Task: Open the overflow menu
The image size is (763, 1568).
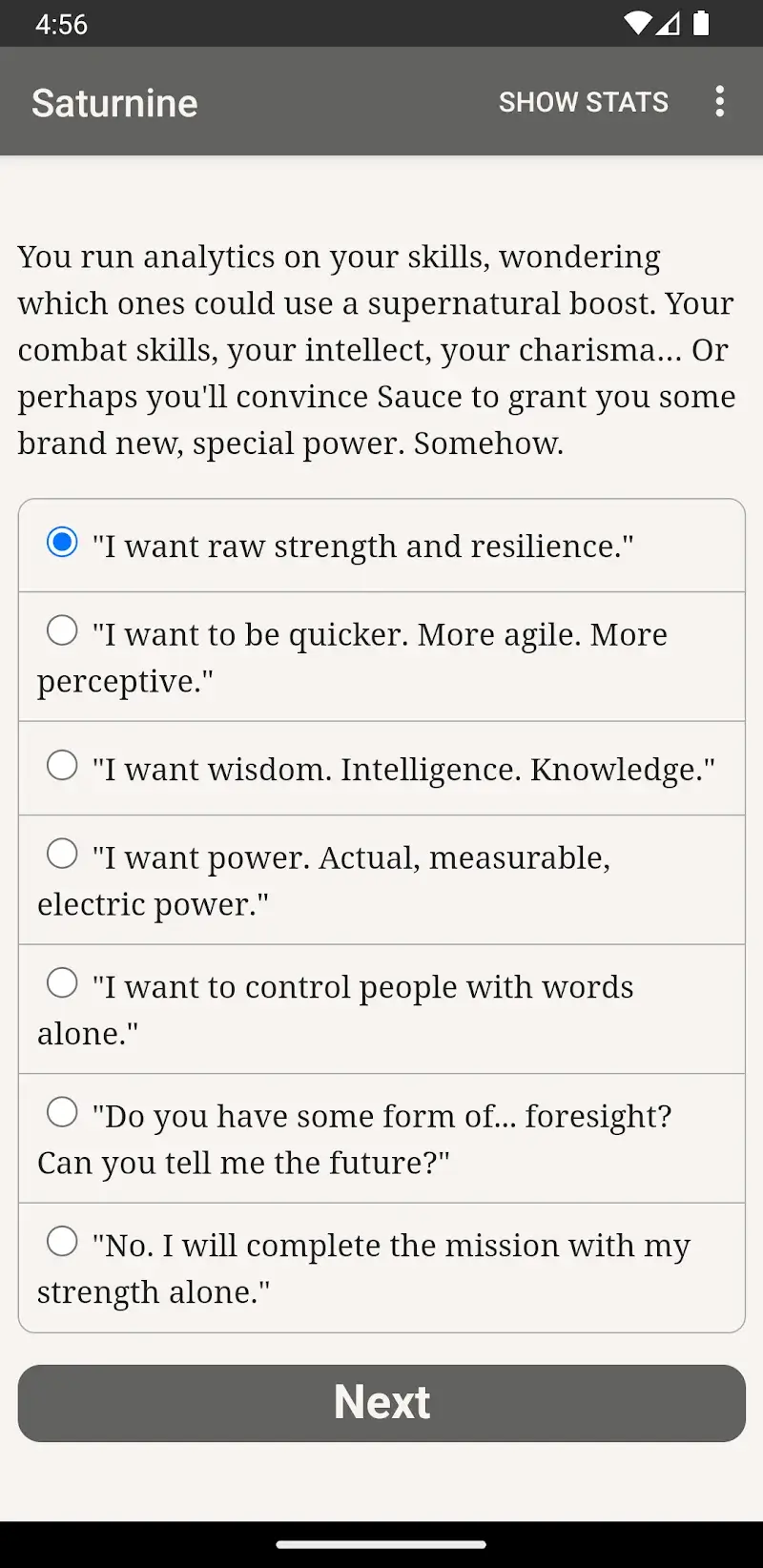Action: coord(720,102)
